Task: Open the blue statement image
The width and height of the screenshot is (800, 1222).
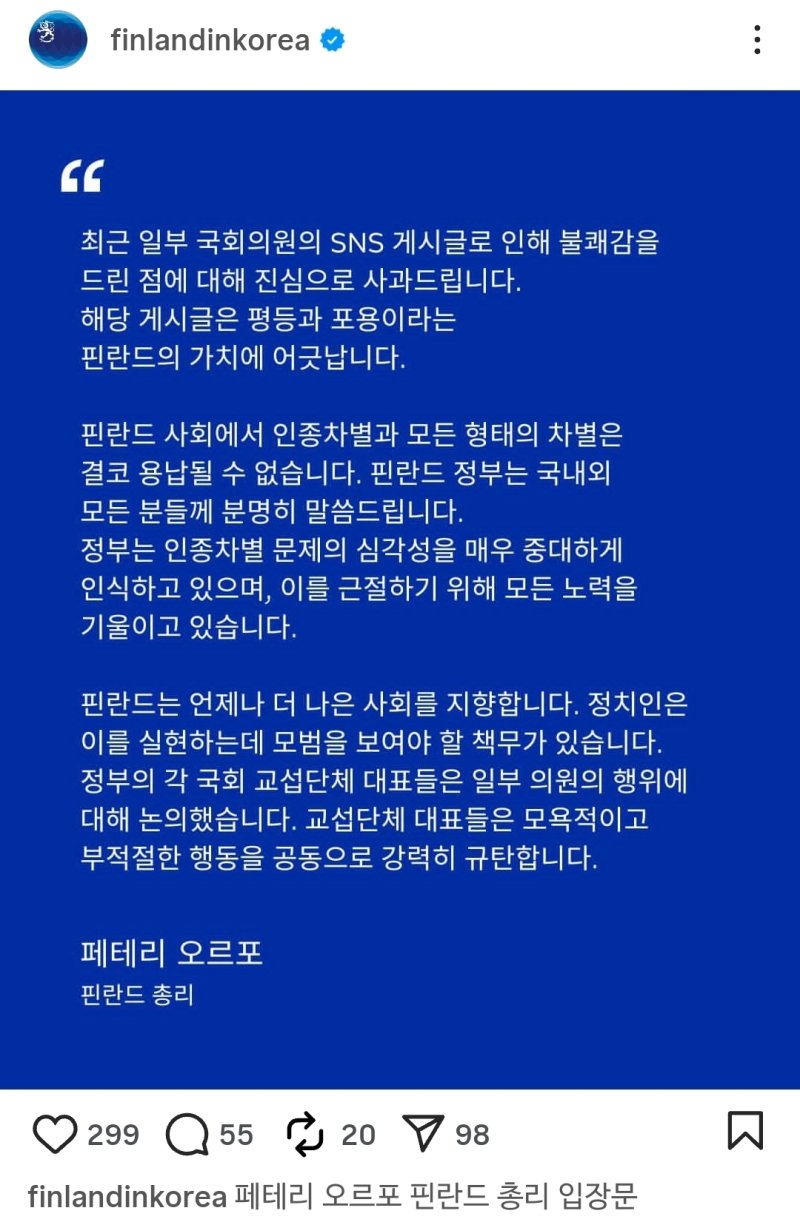Action: (x=400, y=590)
